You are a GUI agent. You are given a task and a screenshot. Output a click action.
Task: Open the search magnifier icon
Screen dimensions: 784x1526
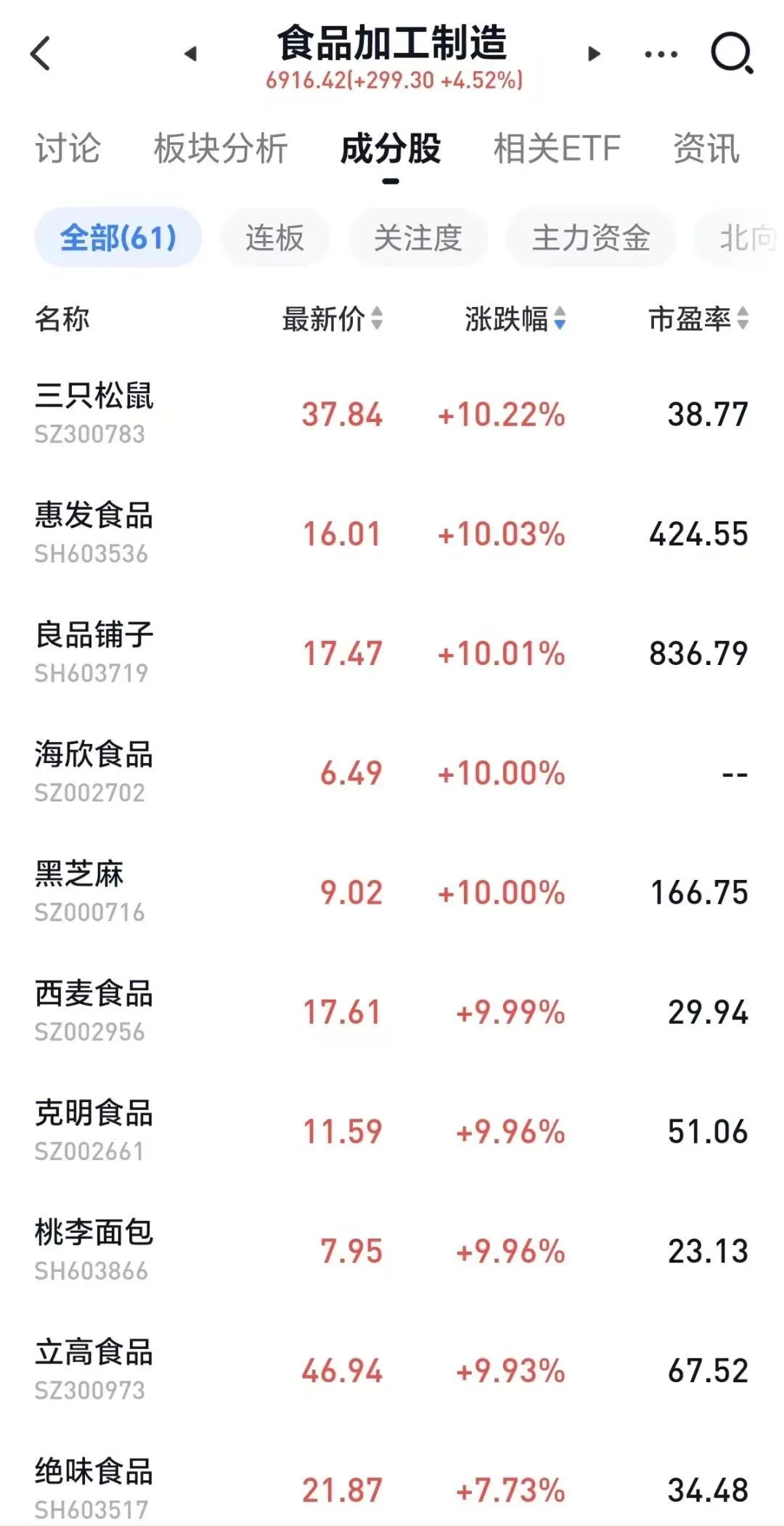coord(732,54)
